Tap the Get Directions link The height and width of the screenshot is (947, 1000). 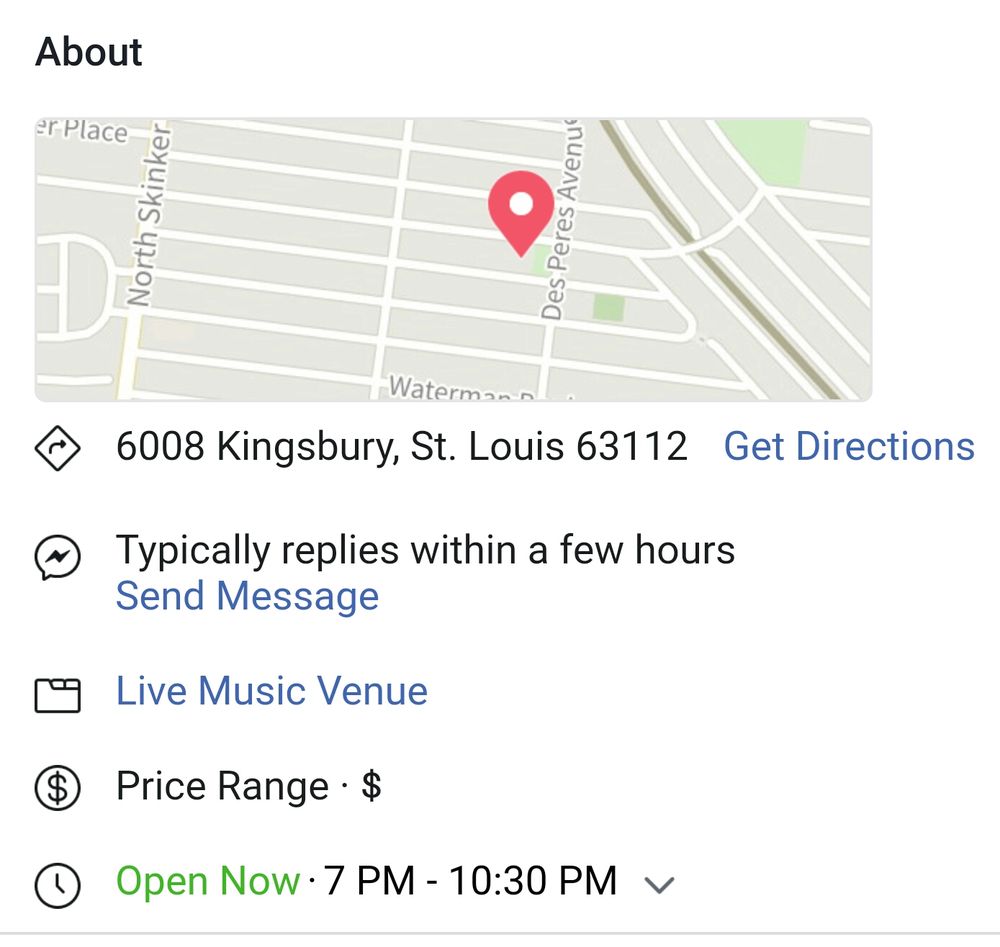(x=848, y=446)
